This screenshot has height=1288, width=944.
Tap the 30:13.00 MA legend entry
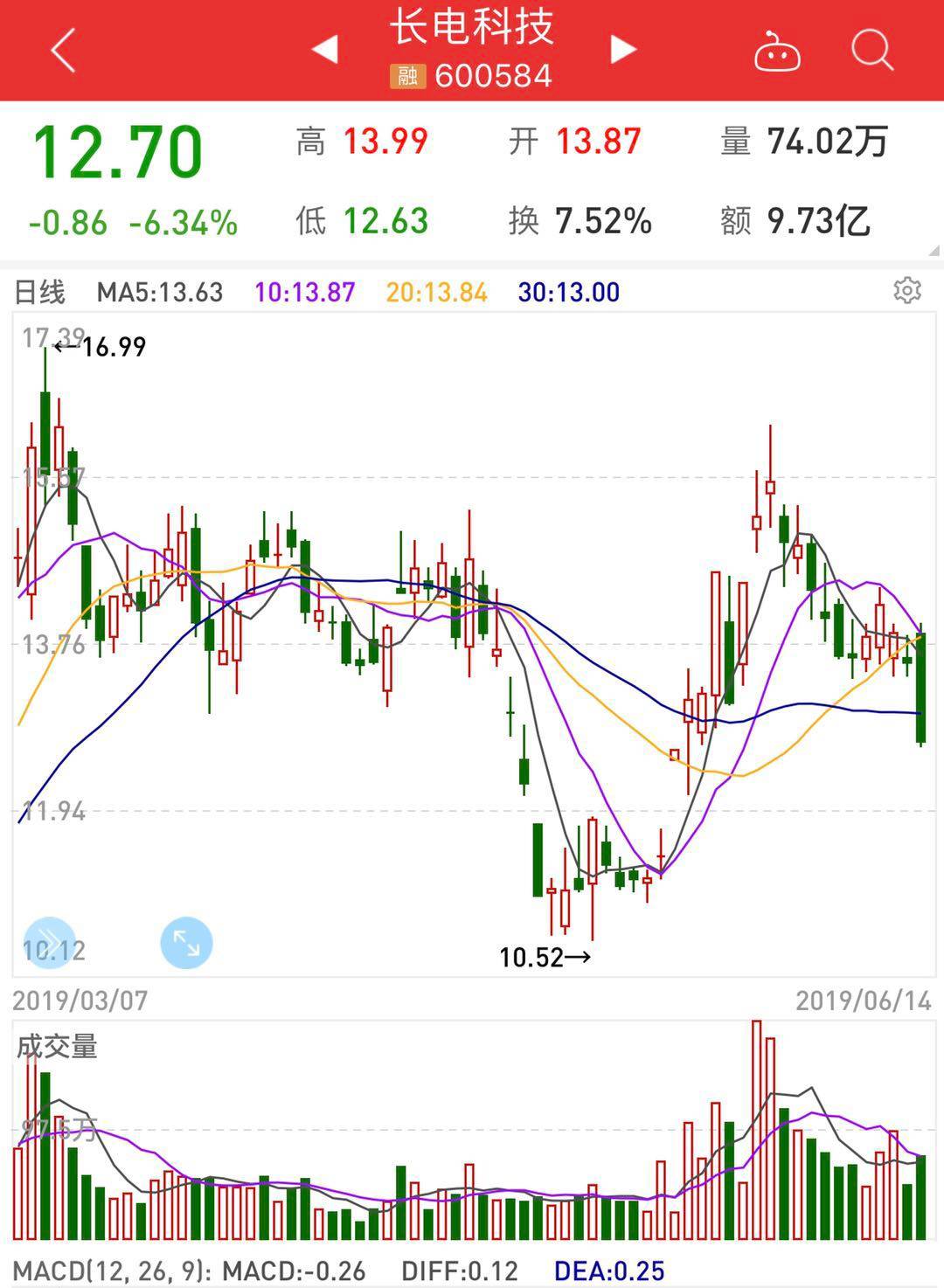coord(569,291)
